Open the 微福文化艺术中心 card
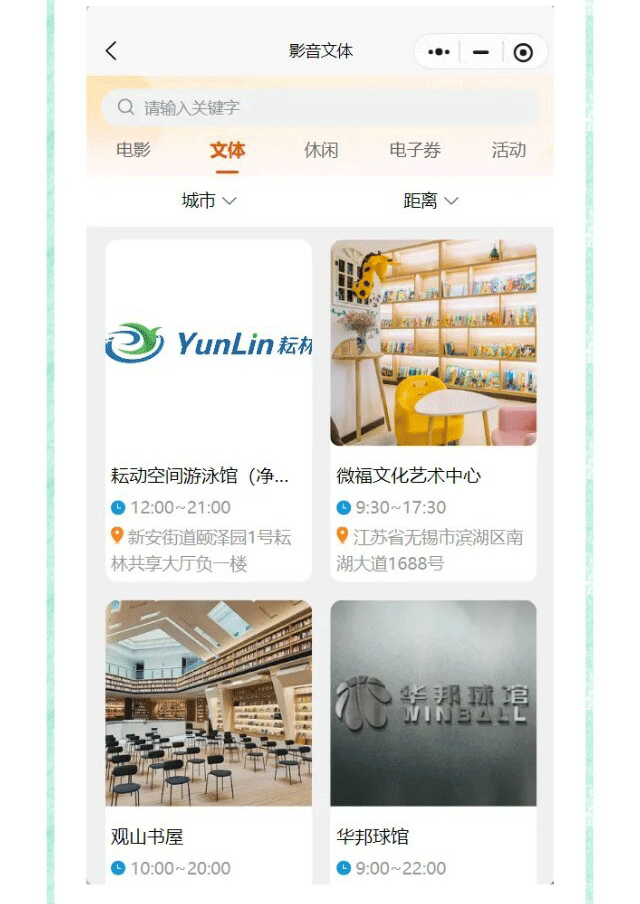This screenshot has width=640, height=904. coord(433,410)
